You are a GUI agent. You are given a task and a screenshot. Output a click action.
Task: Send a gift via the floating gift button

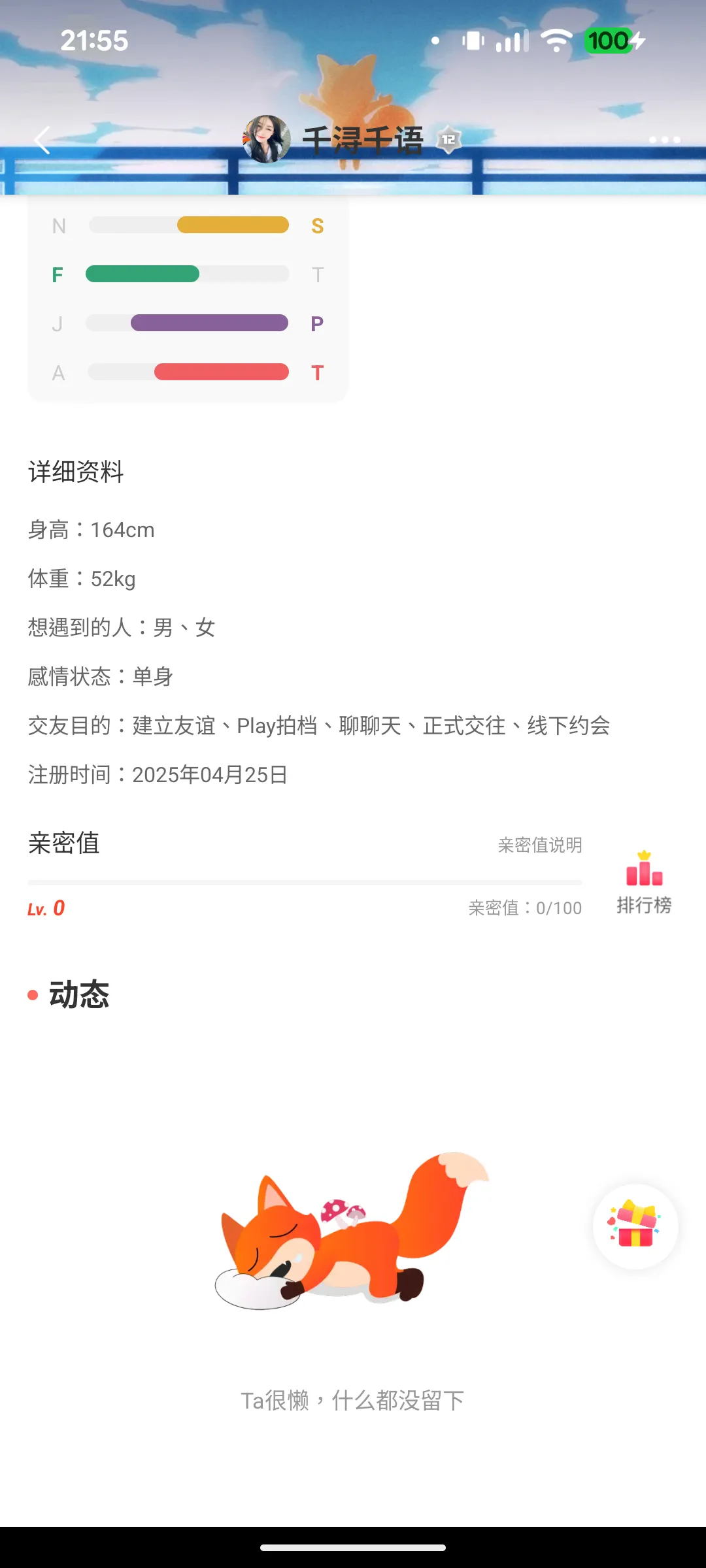(x=635, y=1226)
